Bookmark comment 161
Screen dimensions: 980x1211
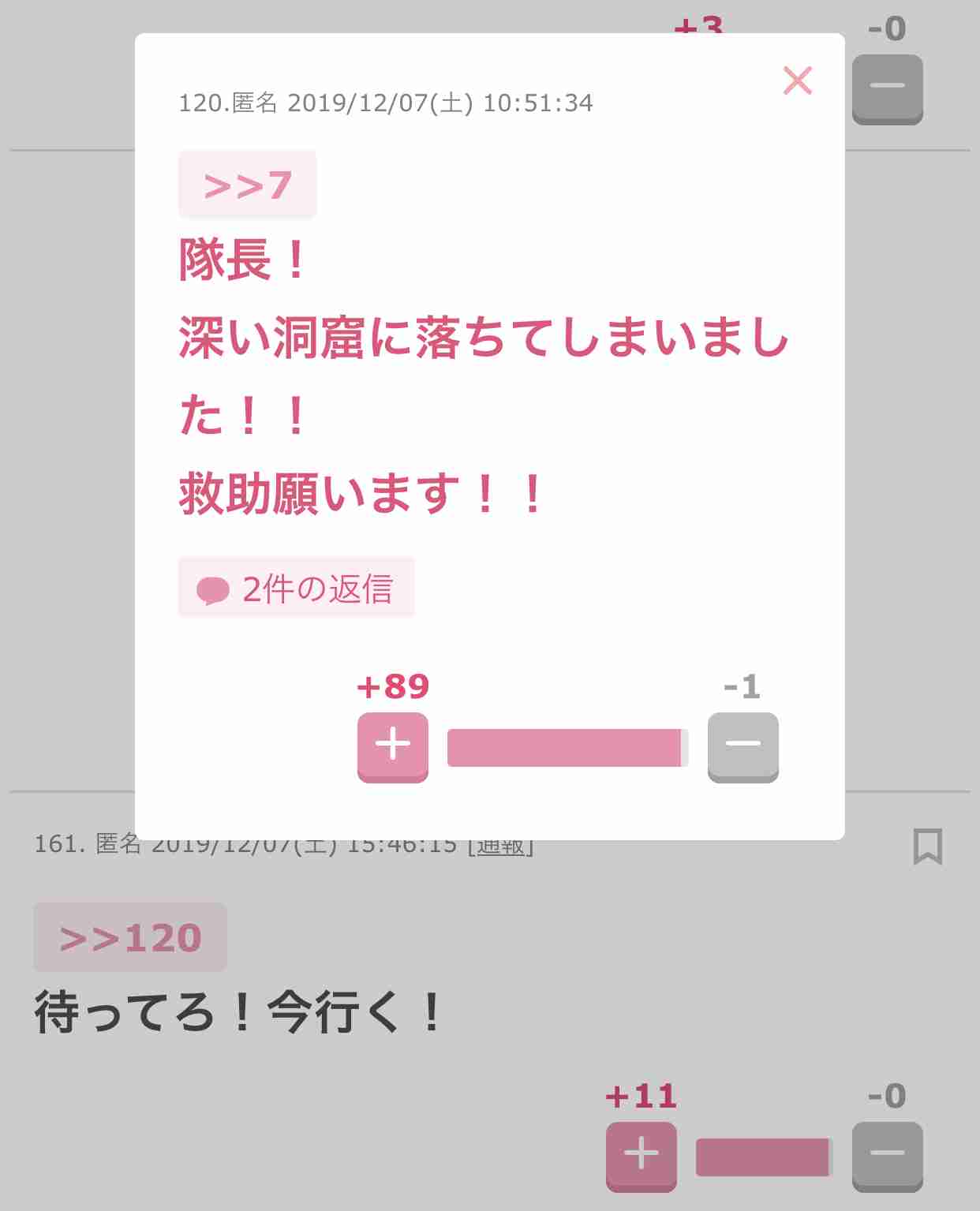click(x=927, y=847)
